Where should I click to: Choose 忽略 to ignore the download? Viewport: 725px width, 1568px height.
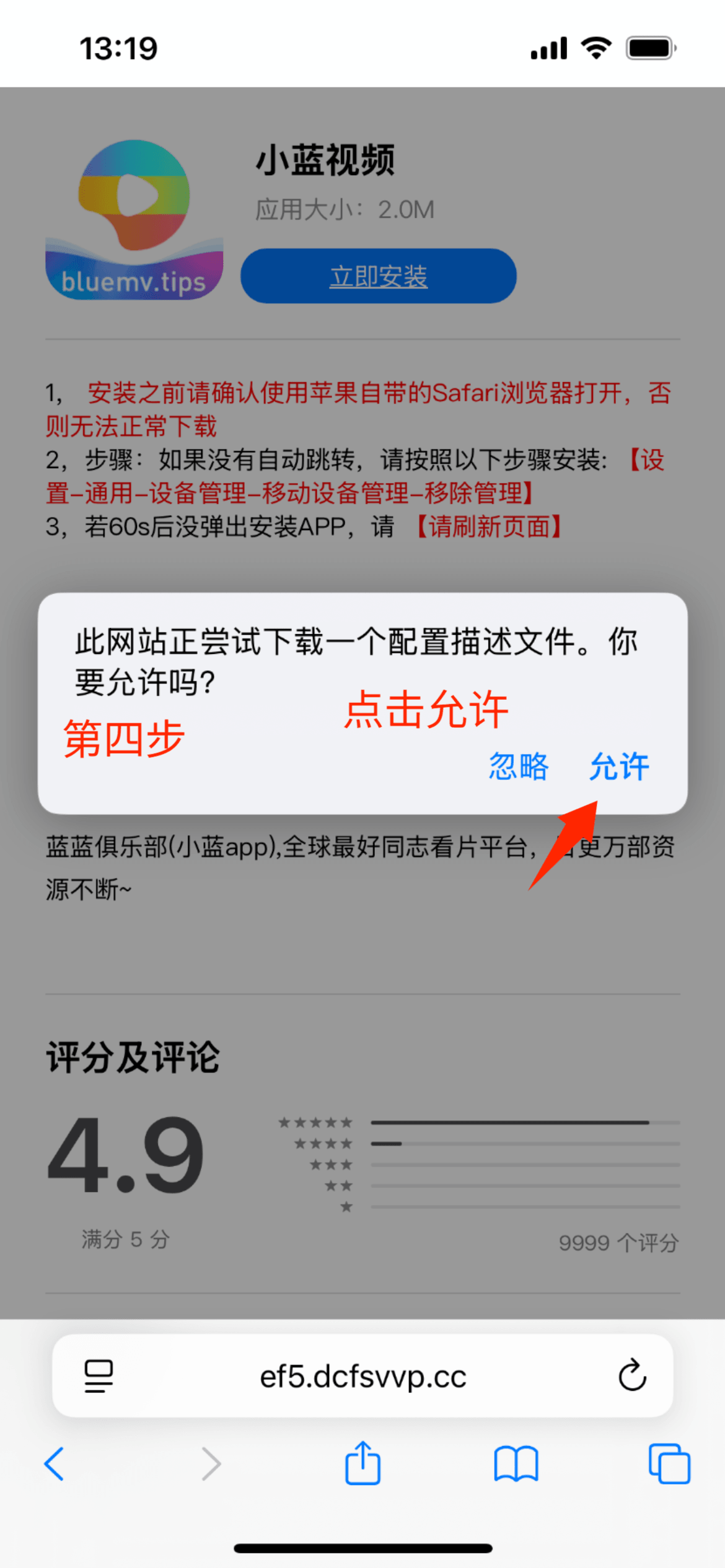(519, 767)
